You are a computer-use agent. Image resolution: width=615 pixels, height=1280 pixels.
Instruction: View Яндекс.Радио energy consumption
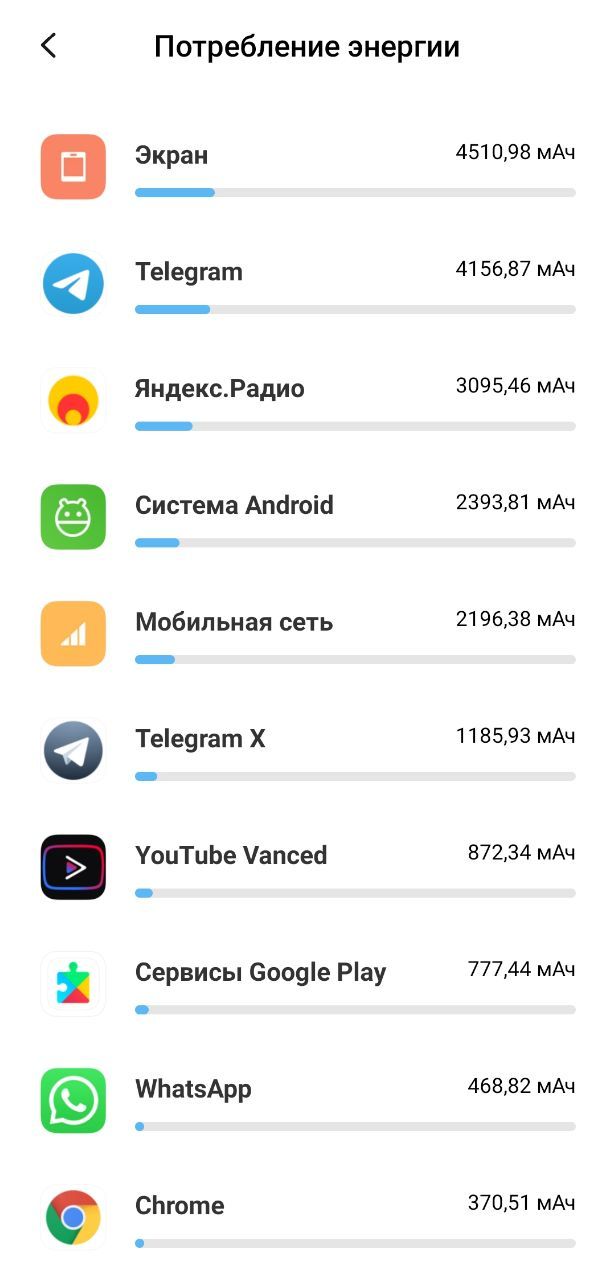point(307,400)
